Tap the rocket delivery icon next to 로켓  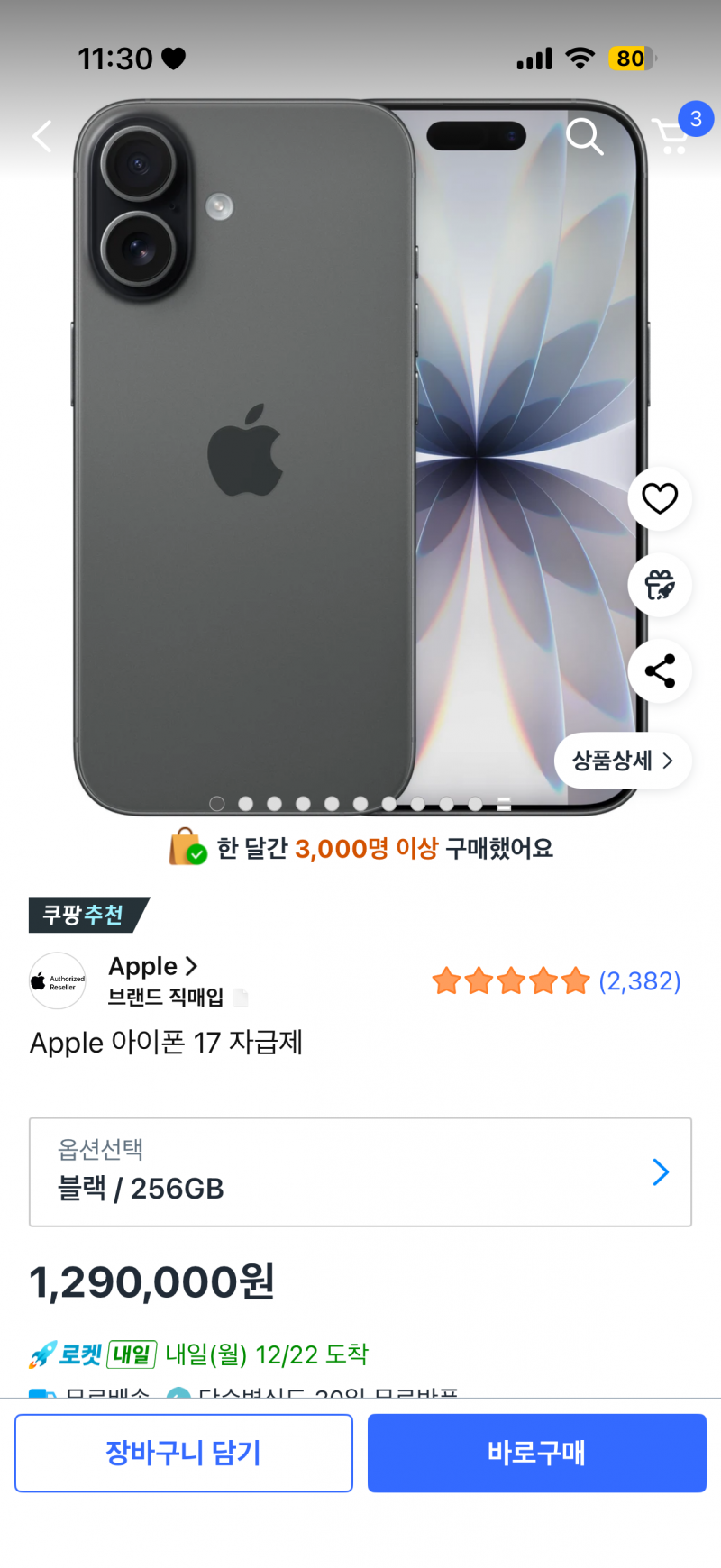click(41, 1354)
